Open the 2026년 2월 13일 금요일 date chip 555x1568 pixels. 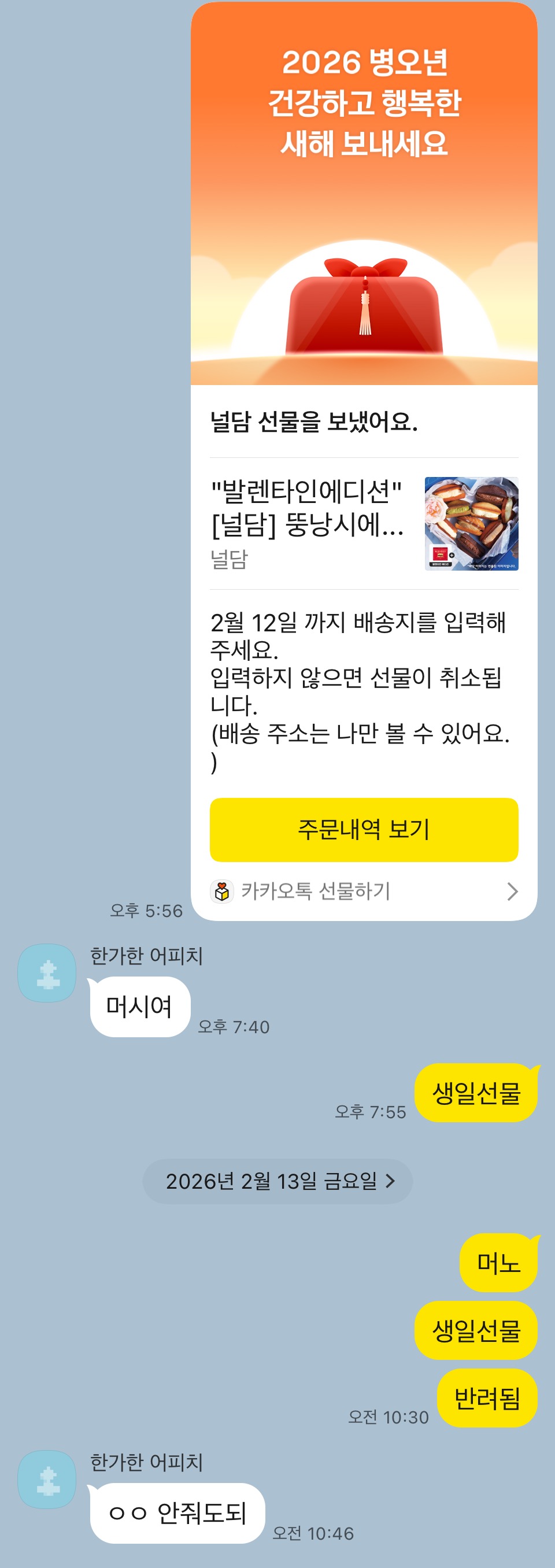click(x=277, y=1181)
